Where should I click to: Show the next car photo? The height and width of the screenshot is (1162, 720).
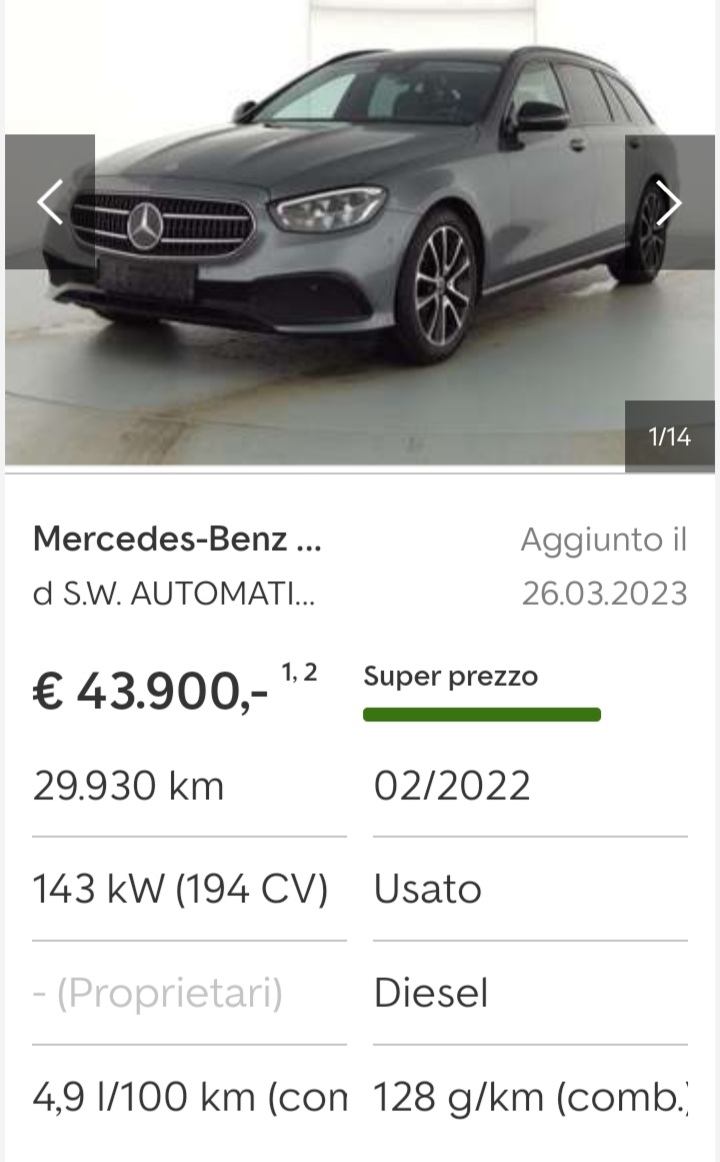[x=669, y=202]
